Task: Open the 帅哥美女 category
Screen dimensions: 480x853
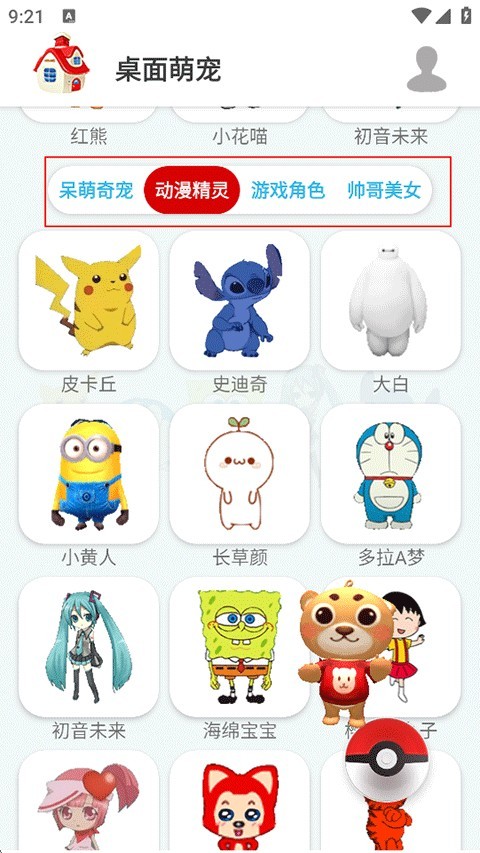Action: 384,190
